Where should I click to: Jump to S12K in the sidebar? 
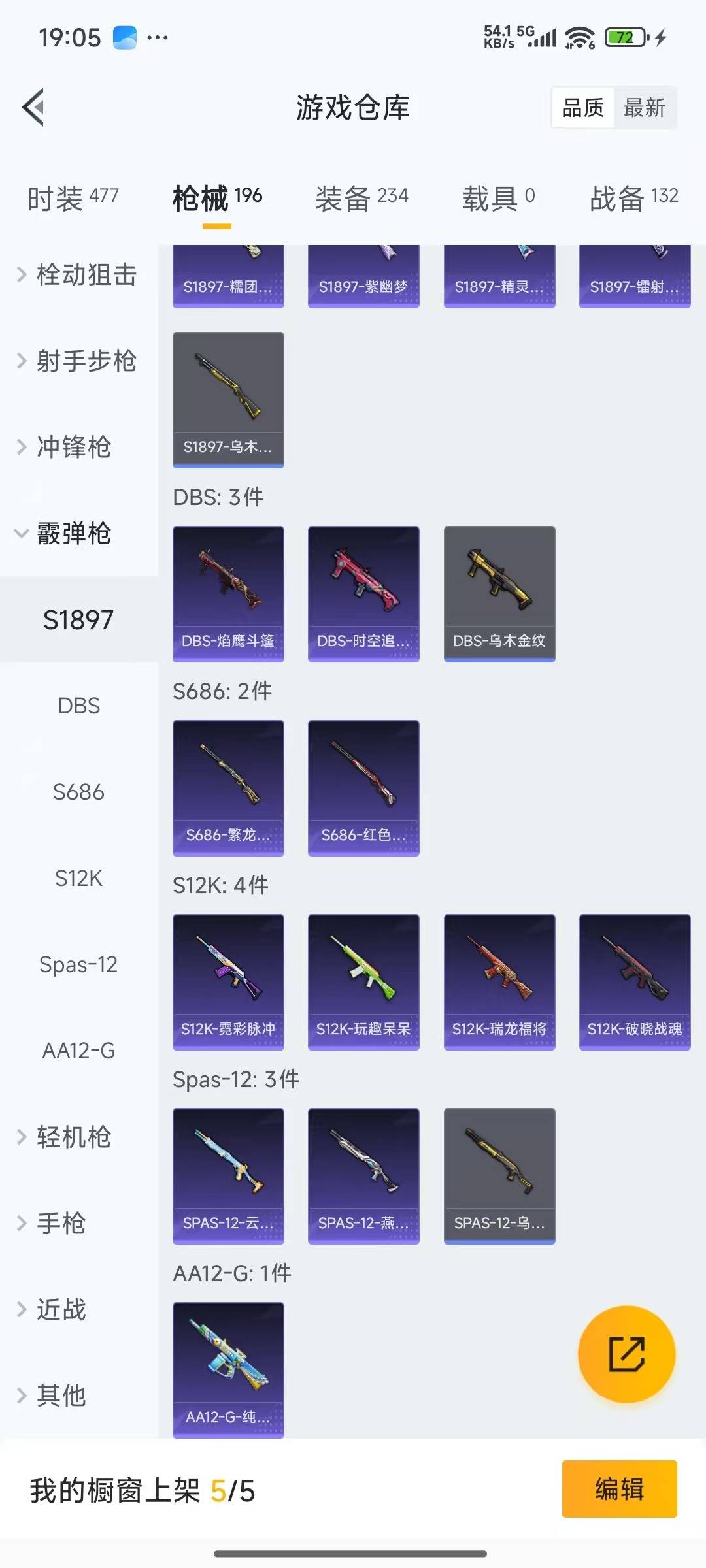(78, 878)
